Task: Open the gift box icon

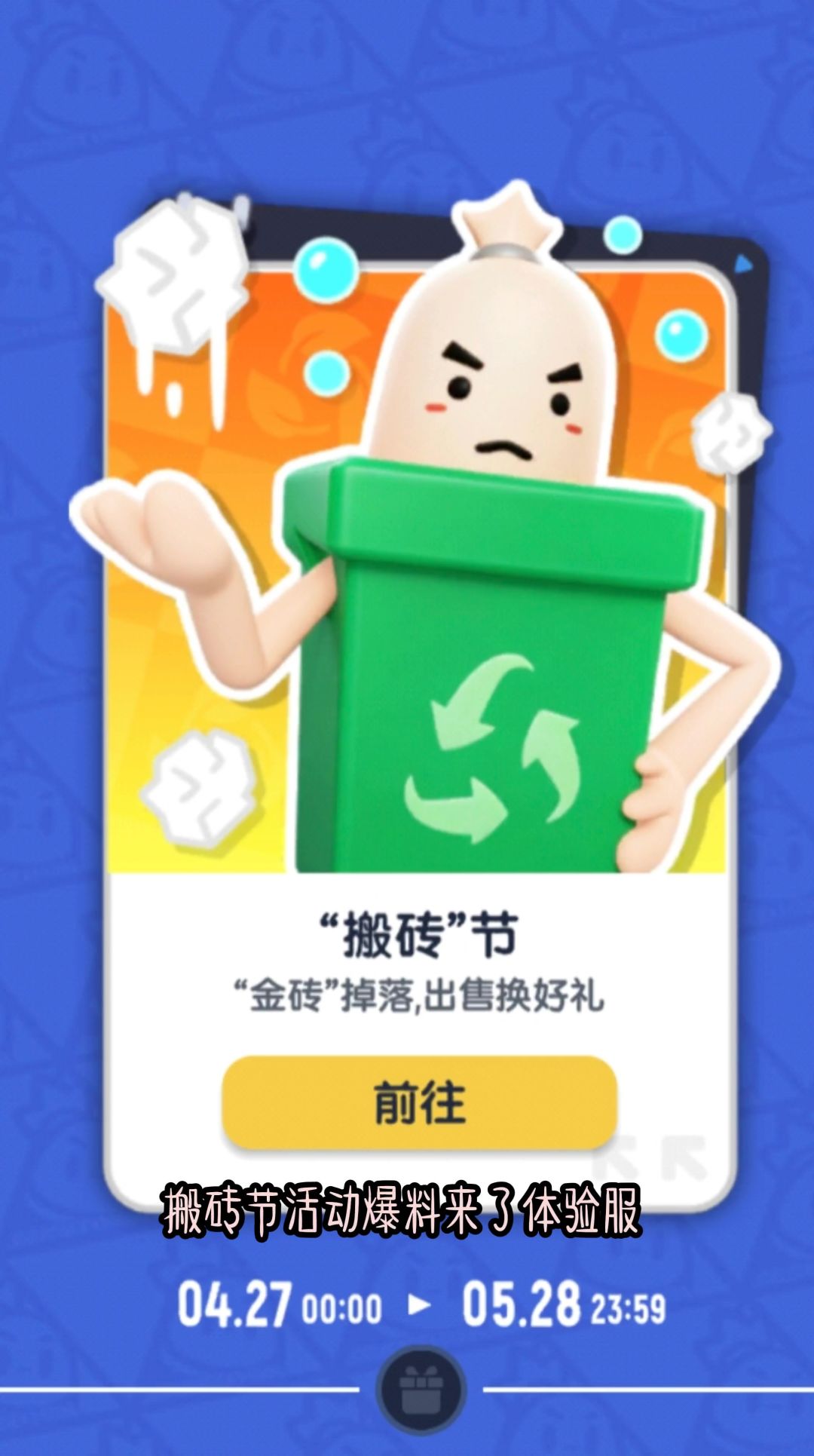Action: click(421, 1388)
